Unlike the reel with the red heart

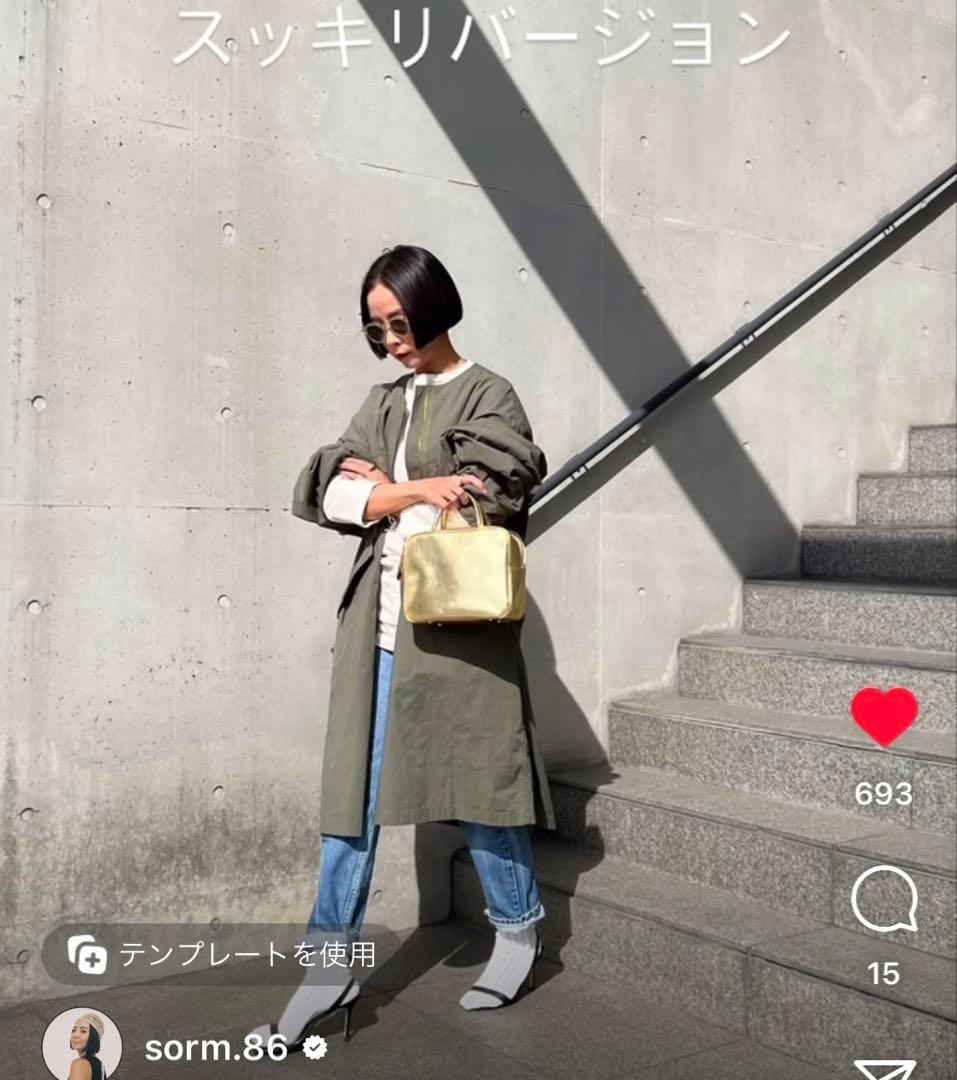pos(884,716)
